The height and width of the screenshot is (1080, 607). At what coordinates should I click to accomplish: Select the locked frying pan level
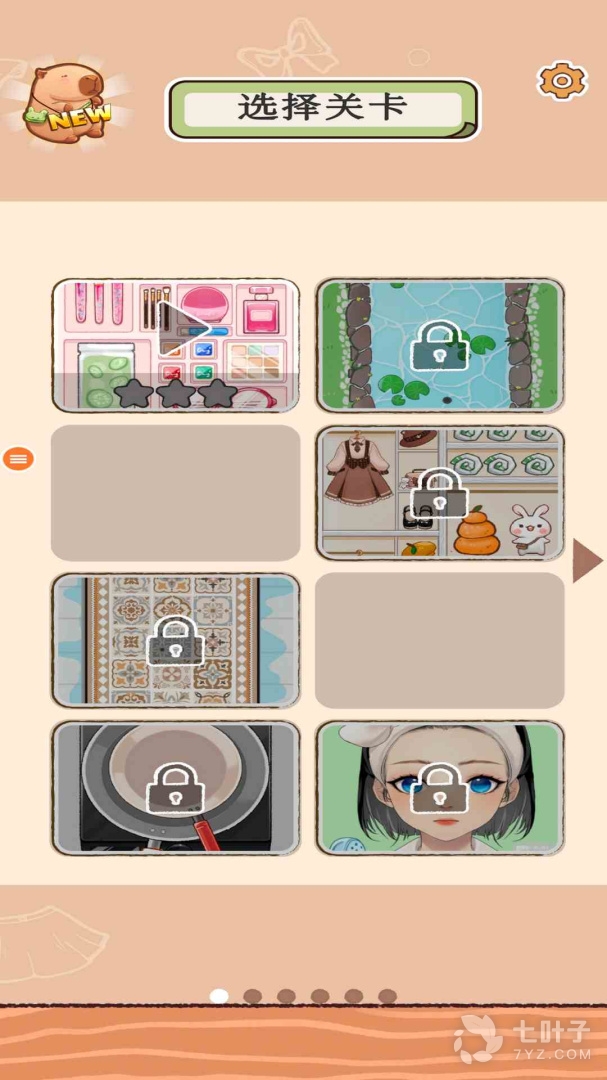coord(176,788)
